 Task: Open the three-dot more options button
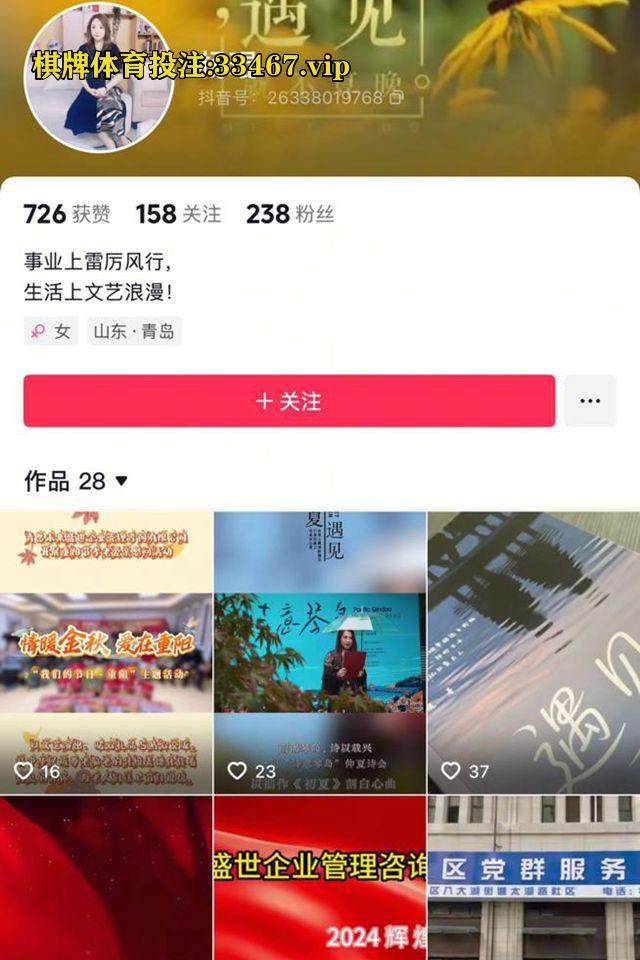click(590, 401)
